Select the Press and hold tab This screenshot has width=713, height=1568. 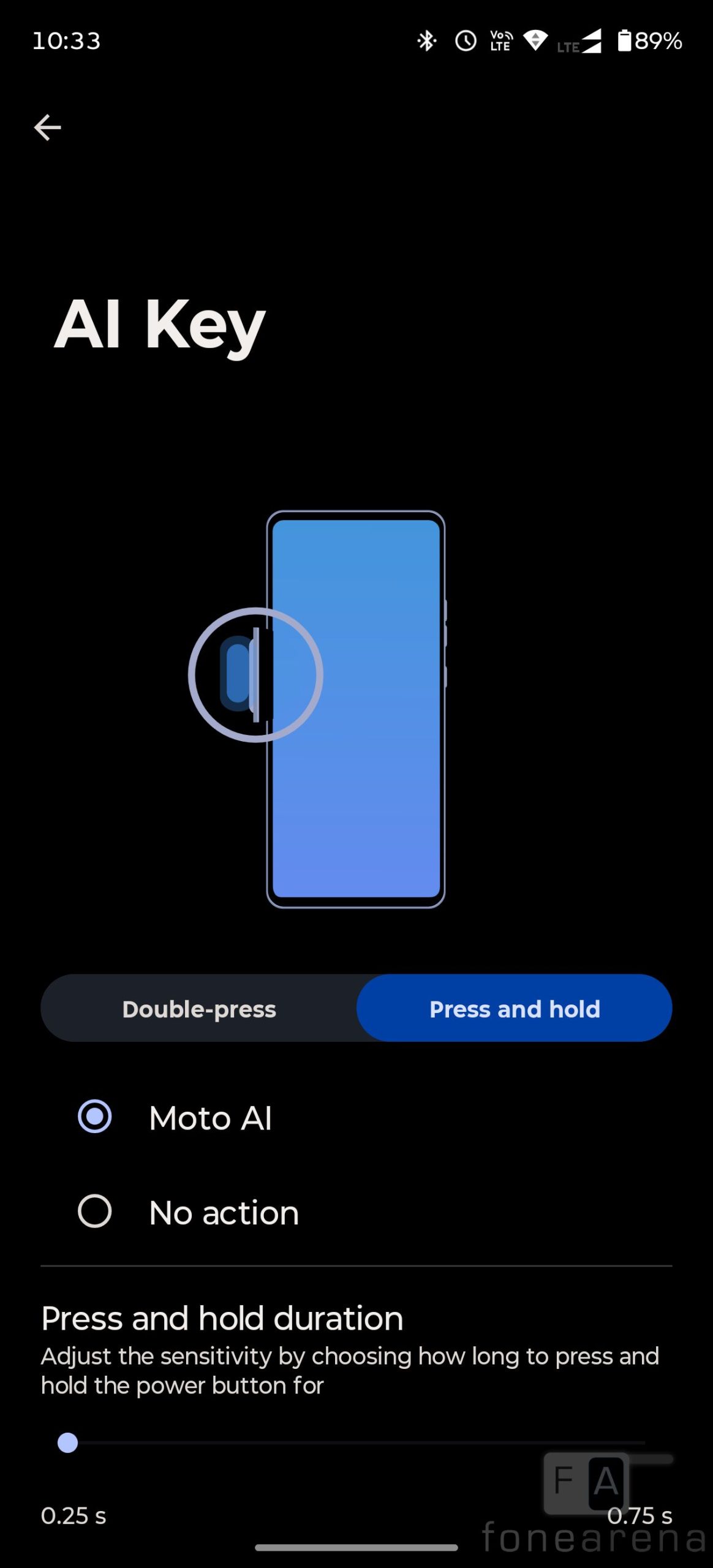(x=515, y=1009)
